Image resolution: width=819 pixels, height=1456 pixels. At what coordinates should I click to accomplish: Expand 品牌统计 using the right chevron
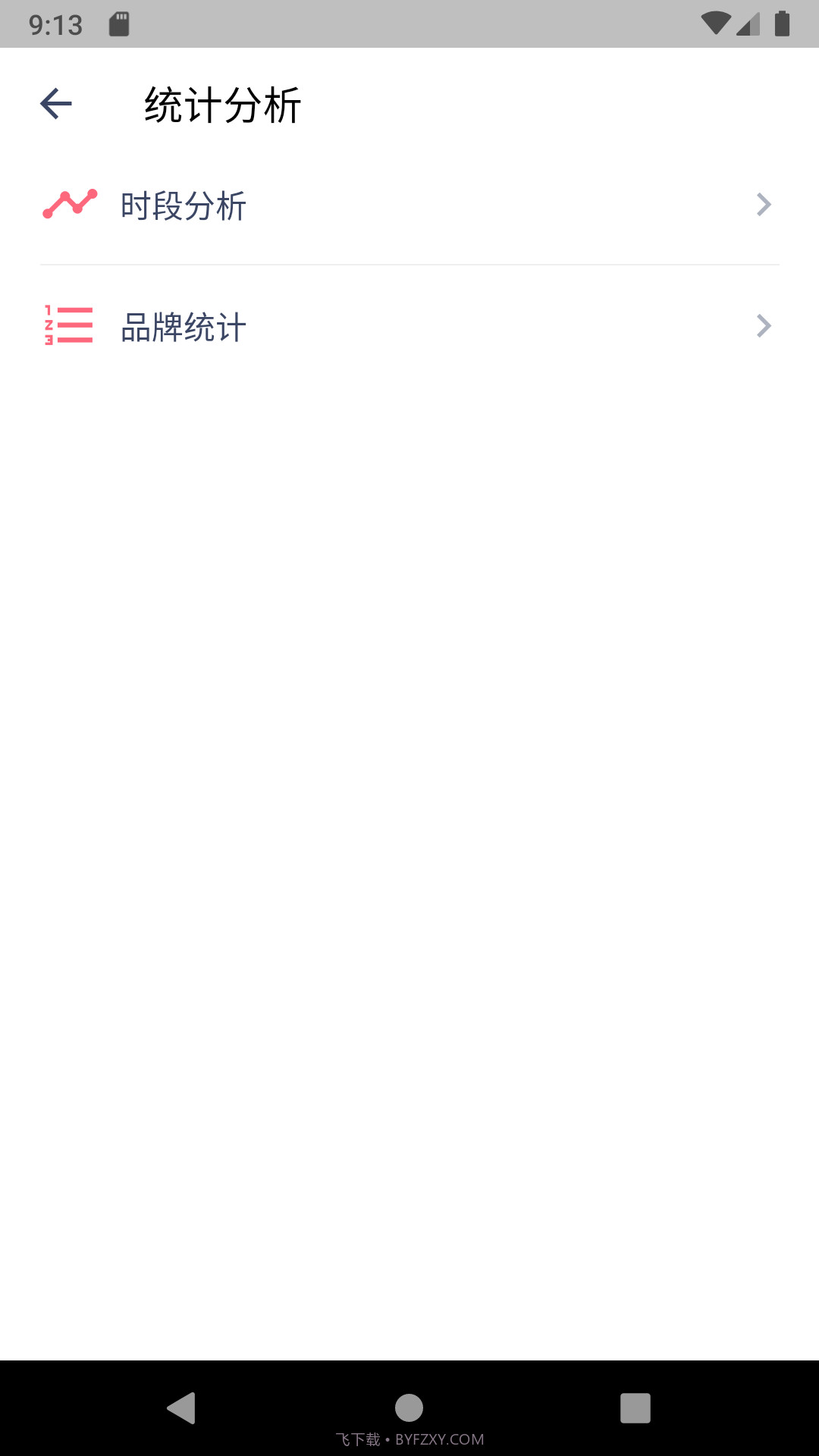[x=763, y=326]
